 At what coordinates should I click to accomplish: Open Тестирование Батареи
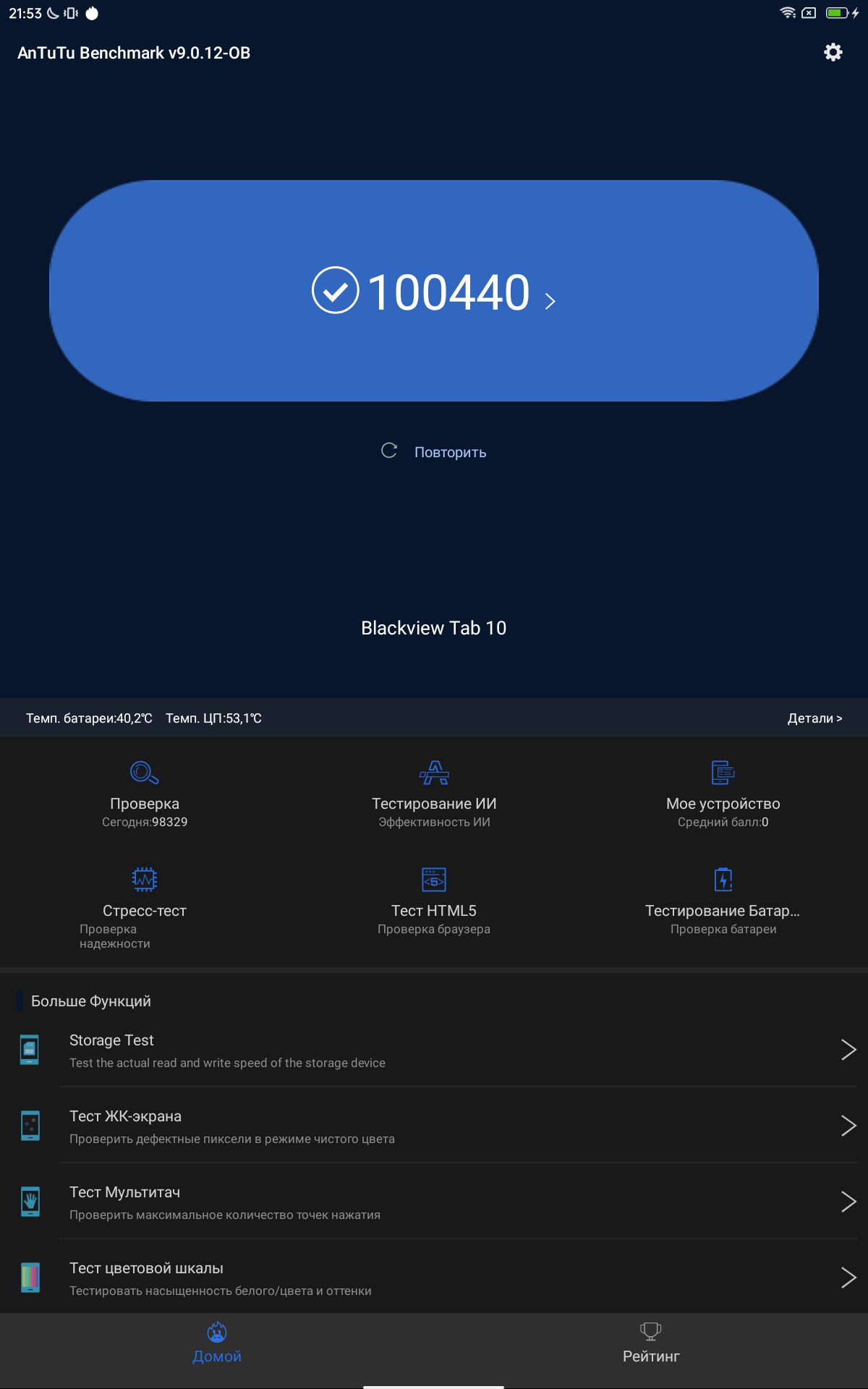pyautogui.click(x=723, y=901)
